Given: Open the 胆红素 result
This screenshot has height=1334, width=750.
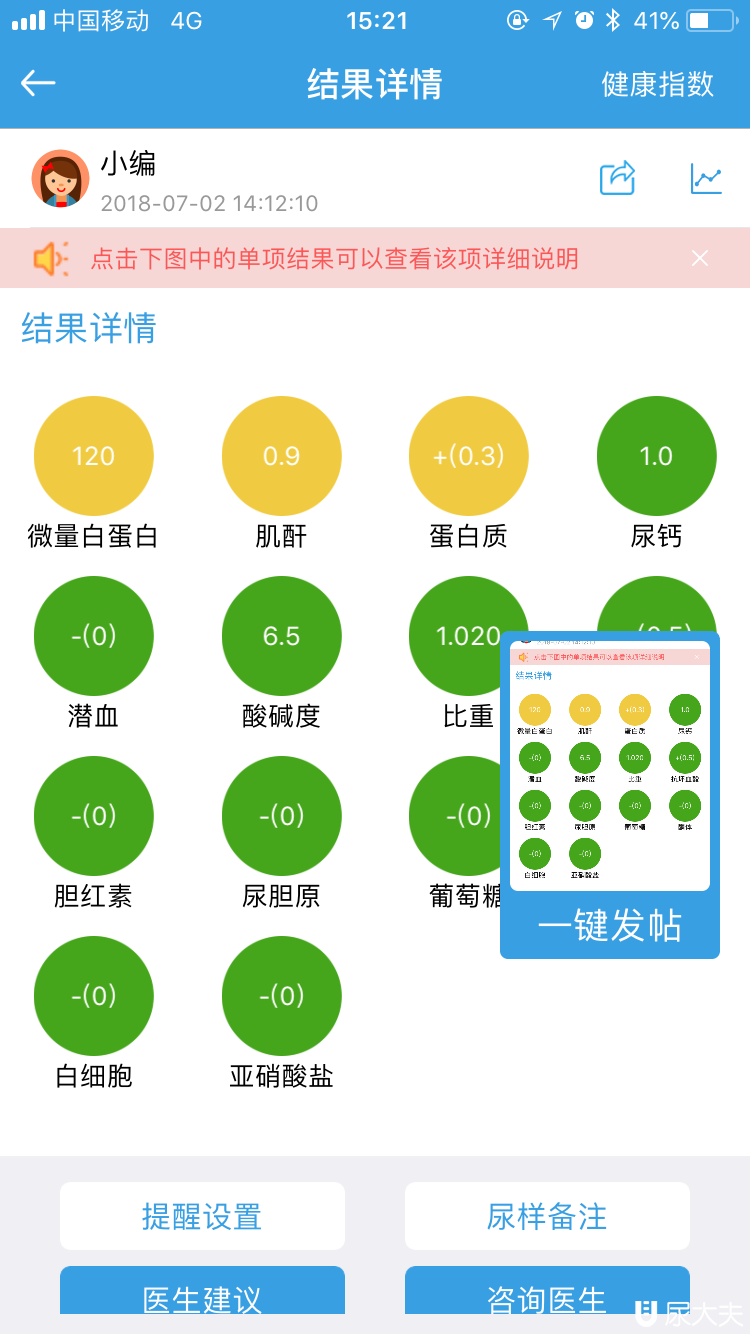Looking at the screenshot, I should tap(94, 816).
